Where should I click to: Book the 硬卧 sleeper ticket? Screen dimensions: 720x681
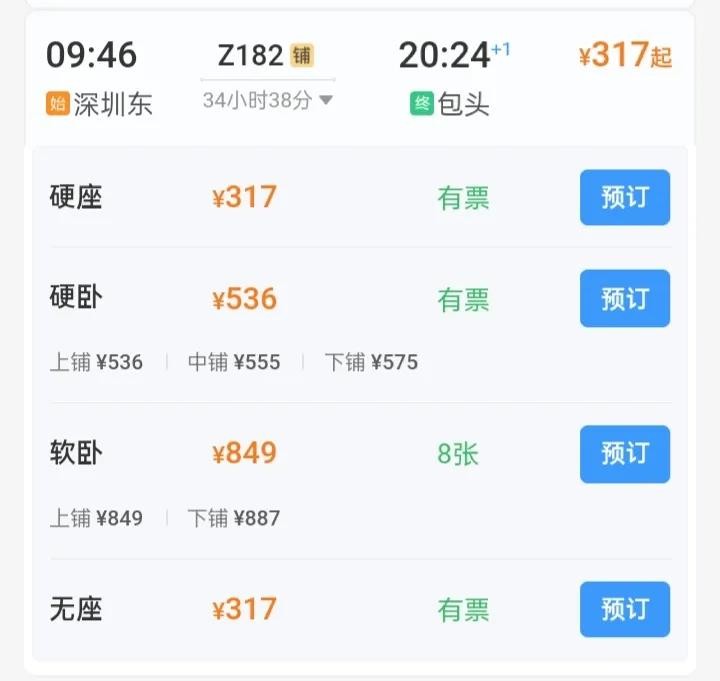point(624,299)
